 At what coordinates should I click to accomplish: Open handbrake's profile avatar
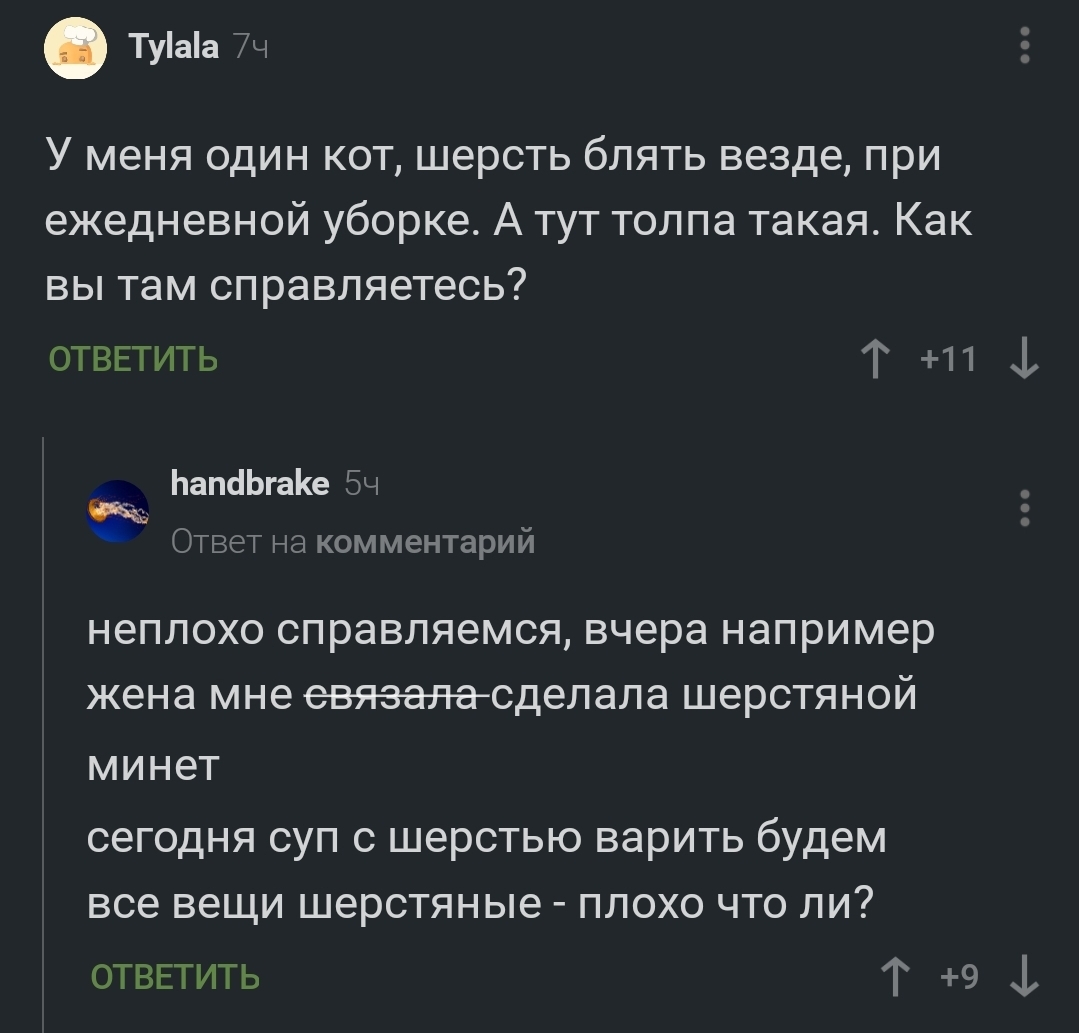[117, 510]
